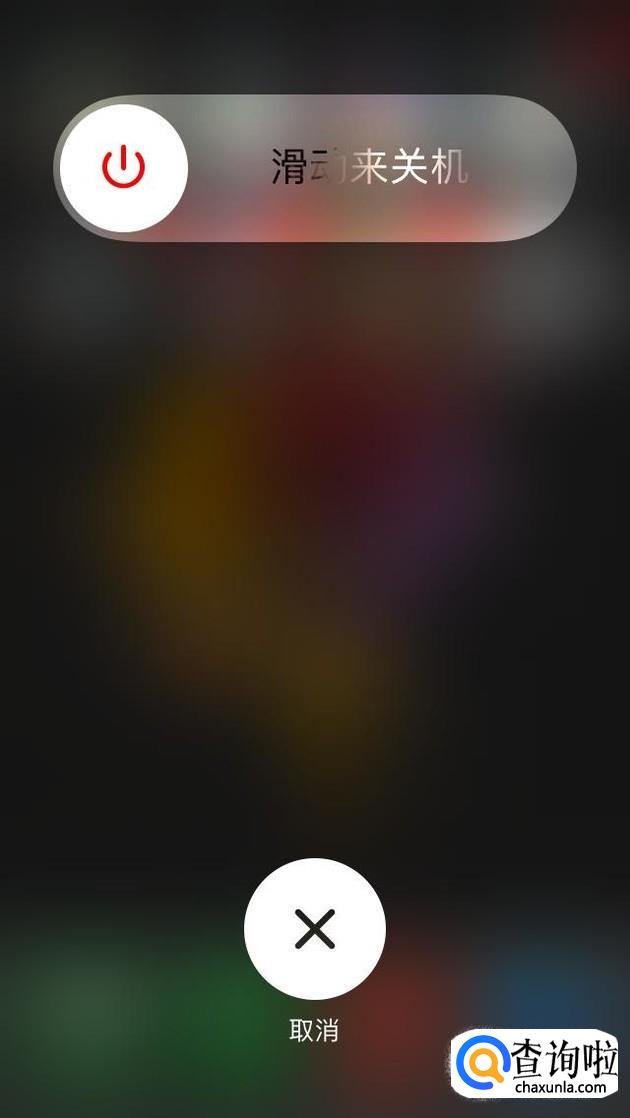Tap the 取消 cancel button
The height and width of the screenshot is (1118, 630).
315,929
